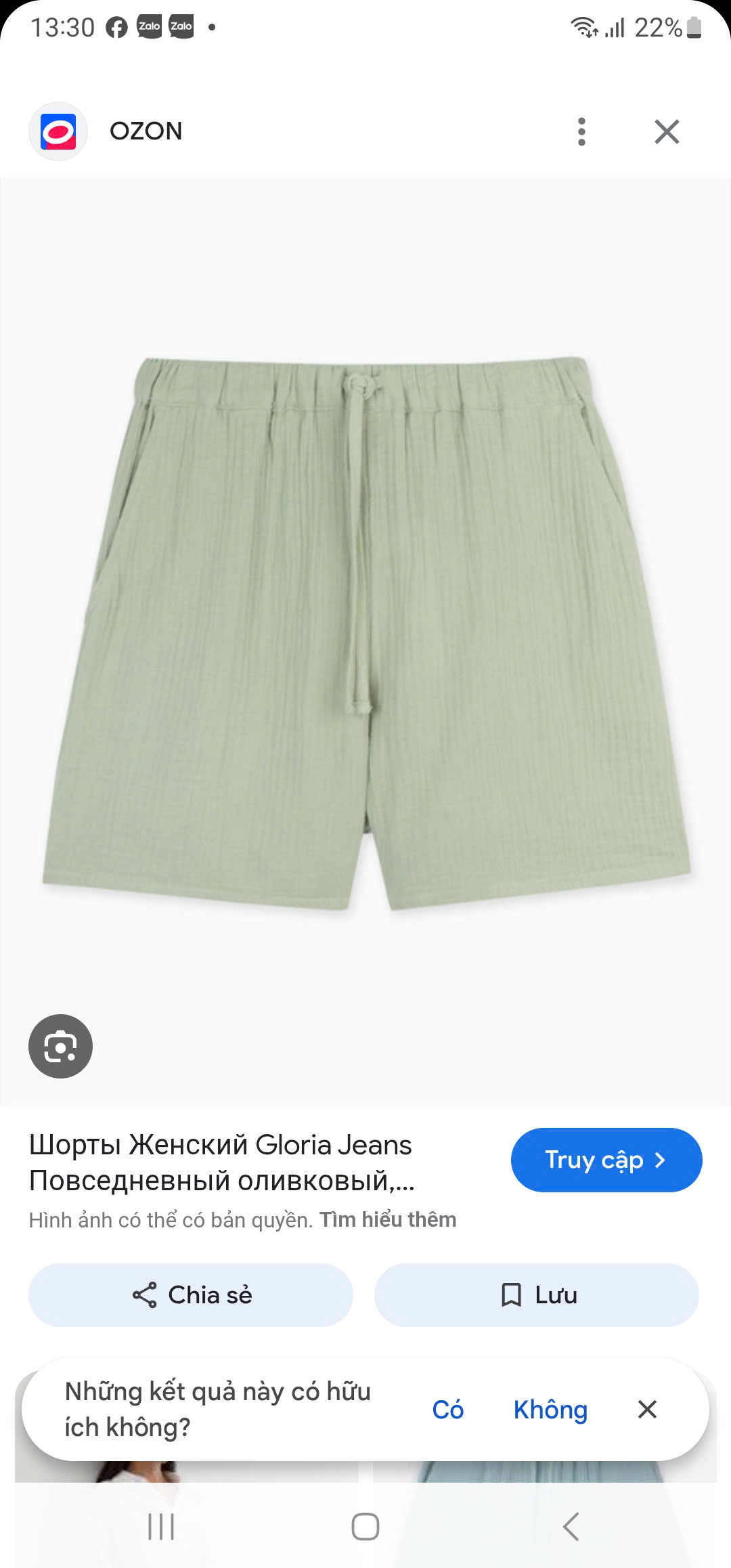Answer Có to the feedback prompt

point(447,1409)
